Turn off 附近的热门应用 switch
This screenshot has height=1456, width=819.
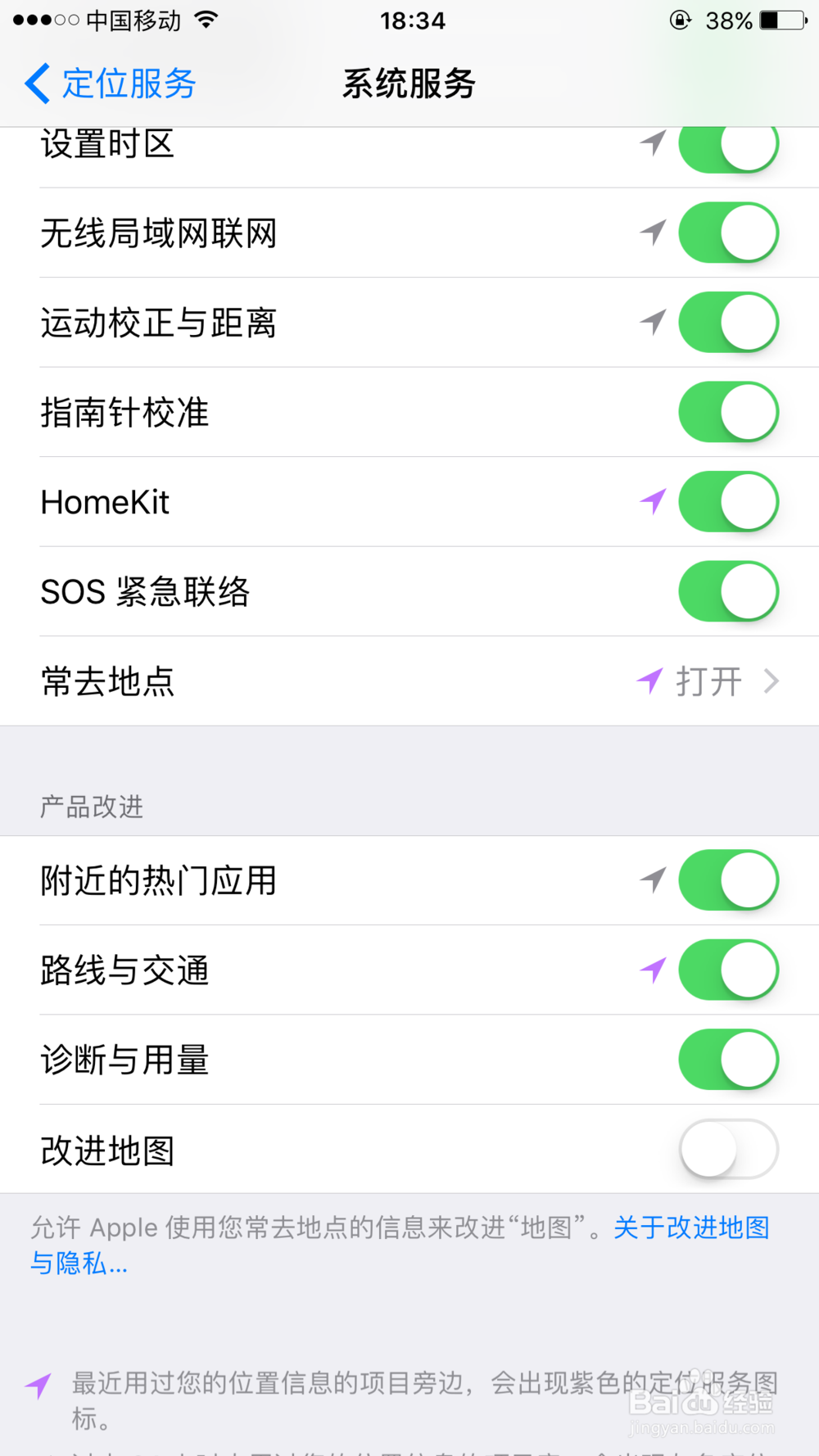point(728,881)
